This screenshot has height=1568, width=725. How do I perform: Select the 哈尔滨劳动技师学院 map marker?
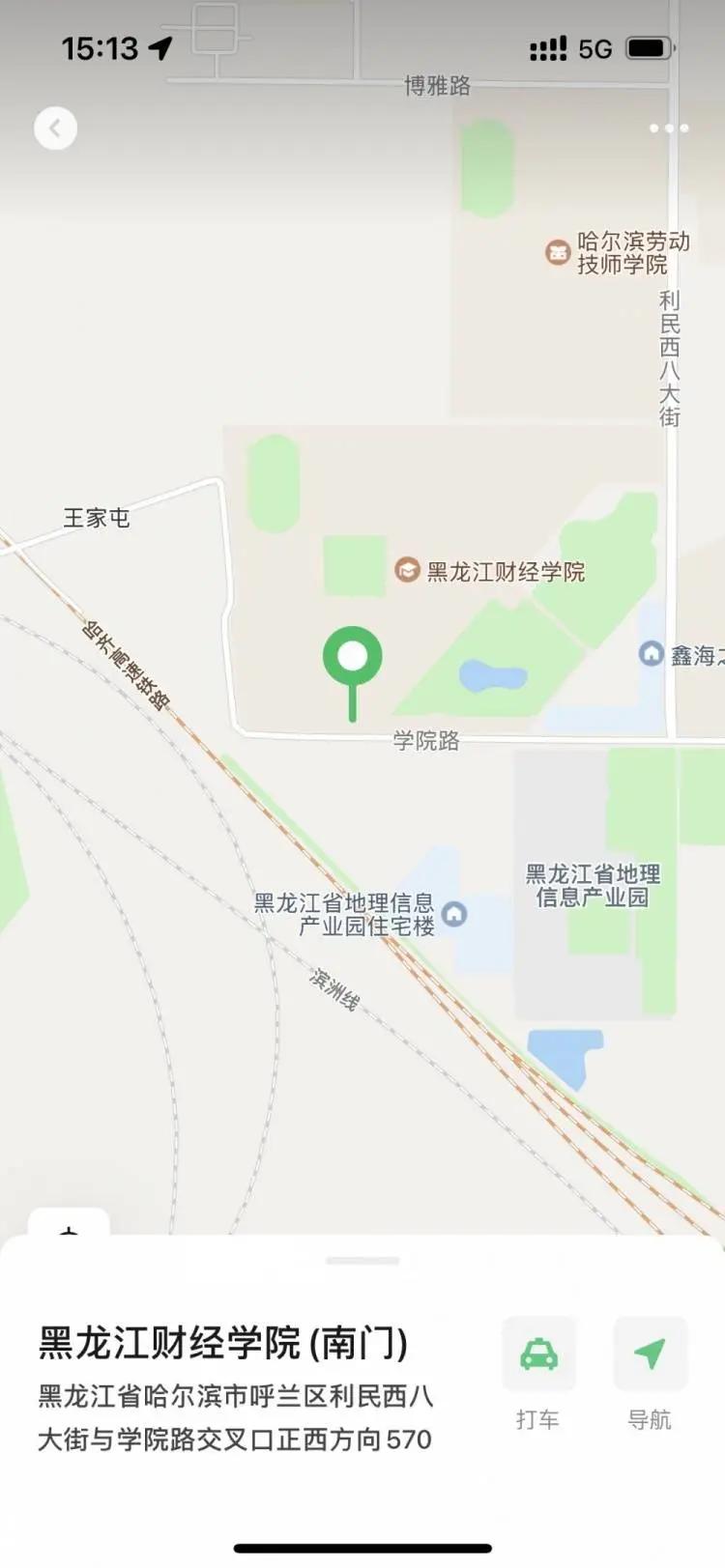(558, 253)
